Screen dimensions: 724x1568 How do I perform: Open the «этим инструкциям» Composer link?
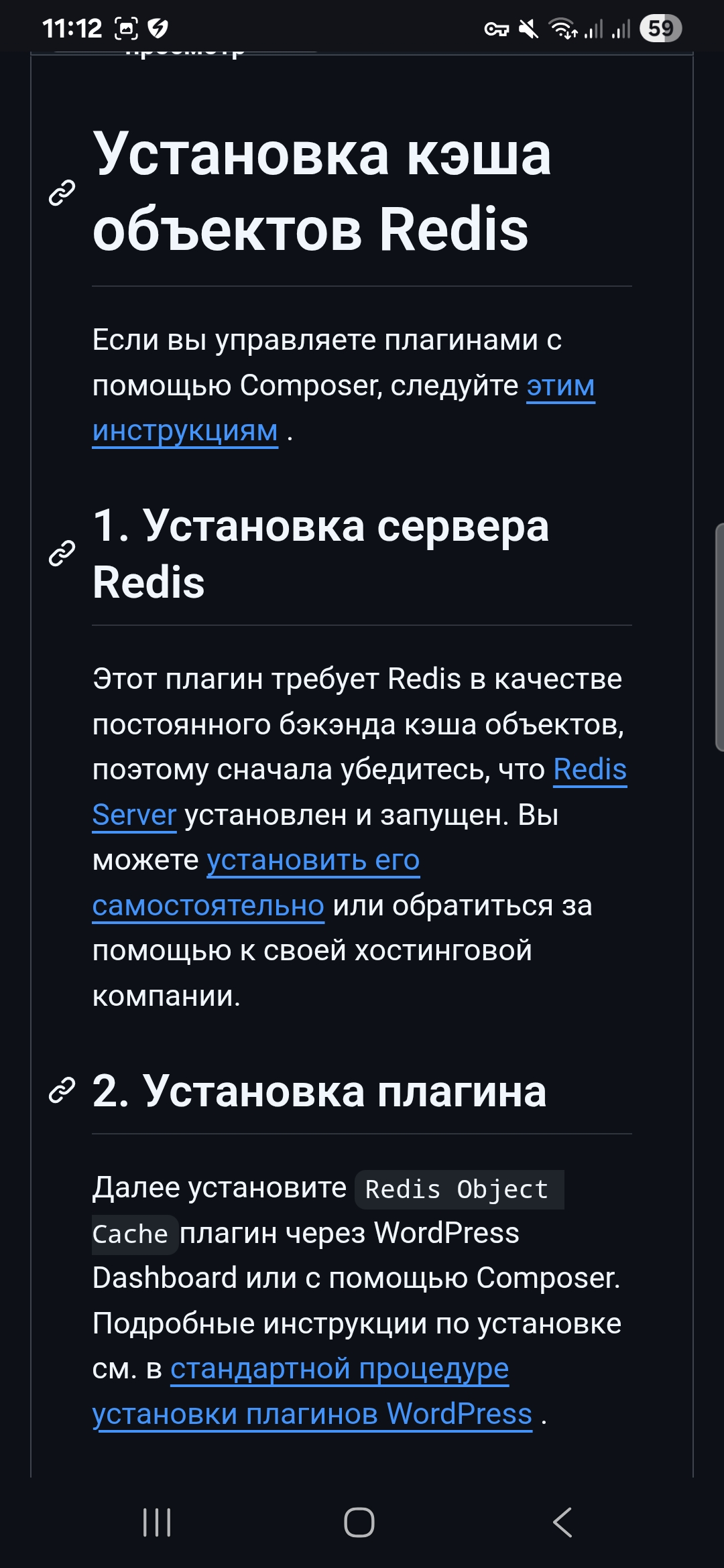(560, 387)
